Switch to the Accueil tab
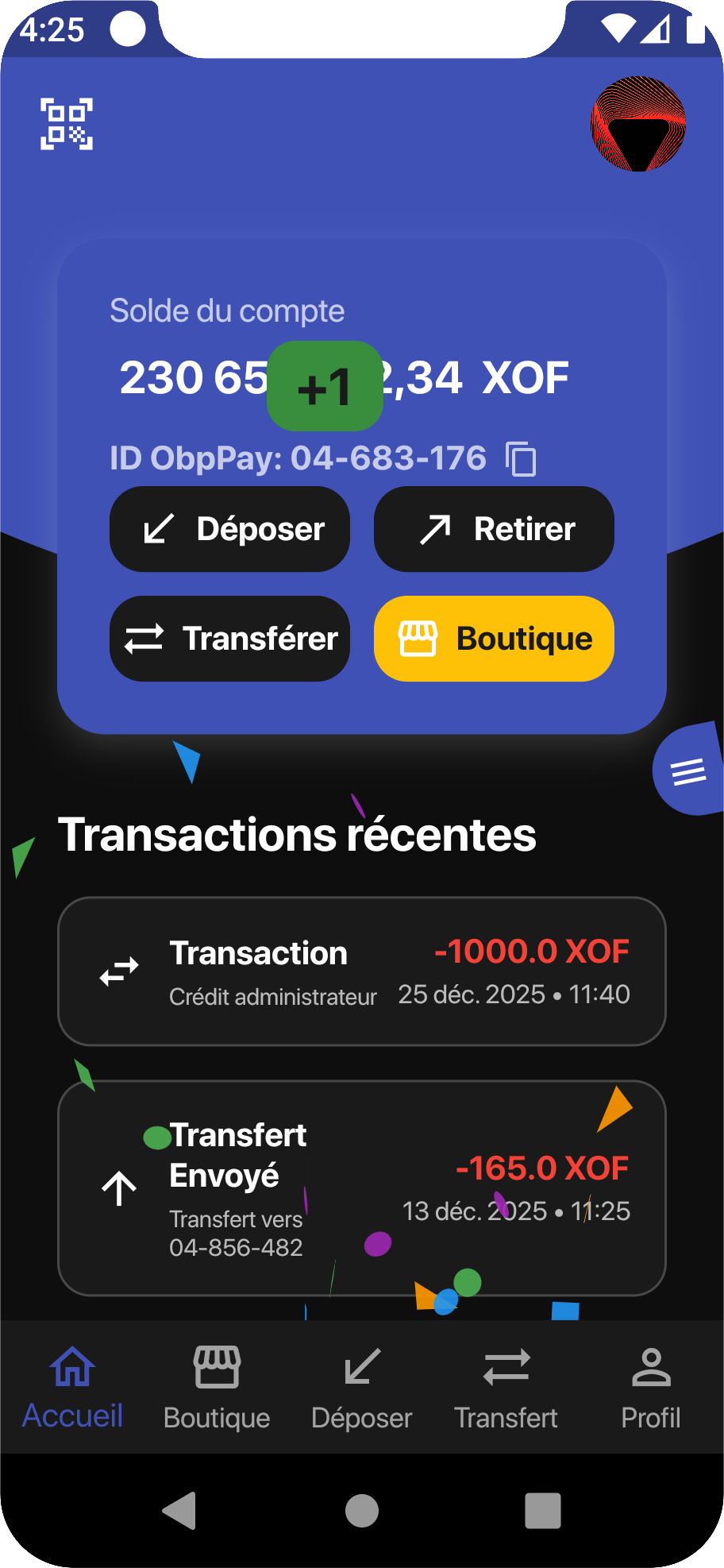The width and height of the screenshot is (724, 1568). (x=72, y=1387)
